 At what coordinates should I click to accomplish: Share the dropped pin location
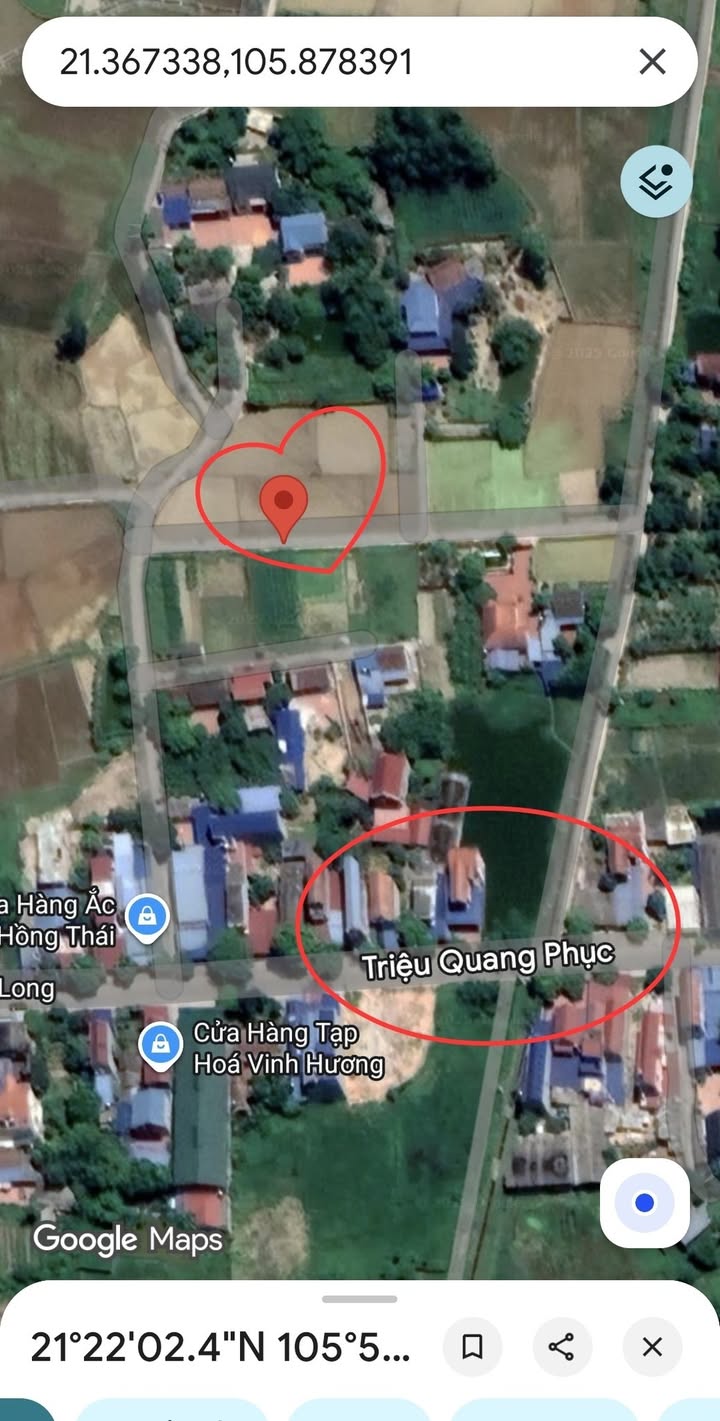coord(562,1347)
